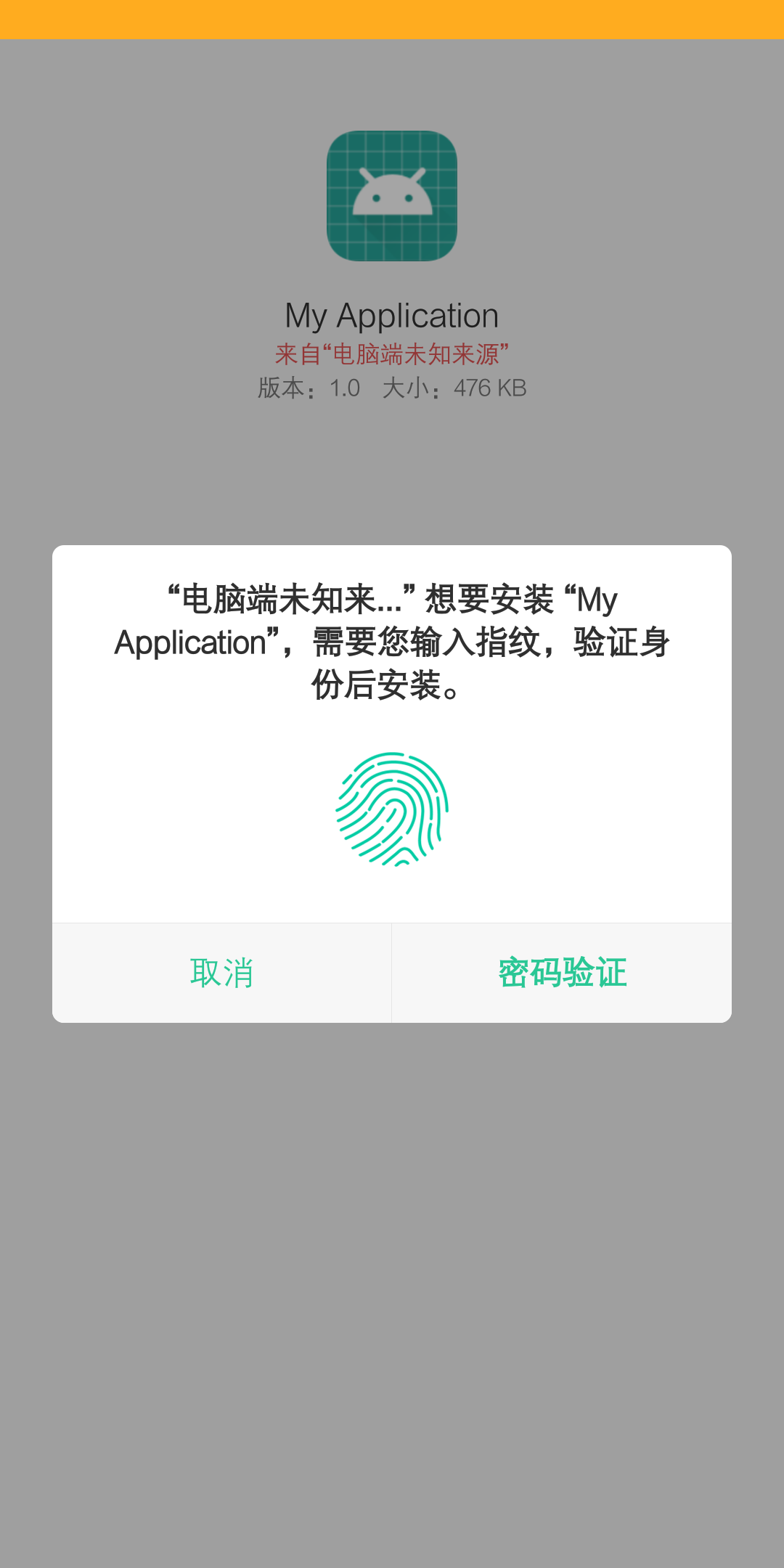Click the red 来自"电脑端未知来源" warning text
Viewport: 784px width, 1568px height.
click(392, 351)
